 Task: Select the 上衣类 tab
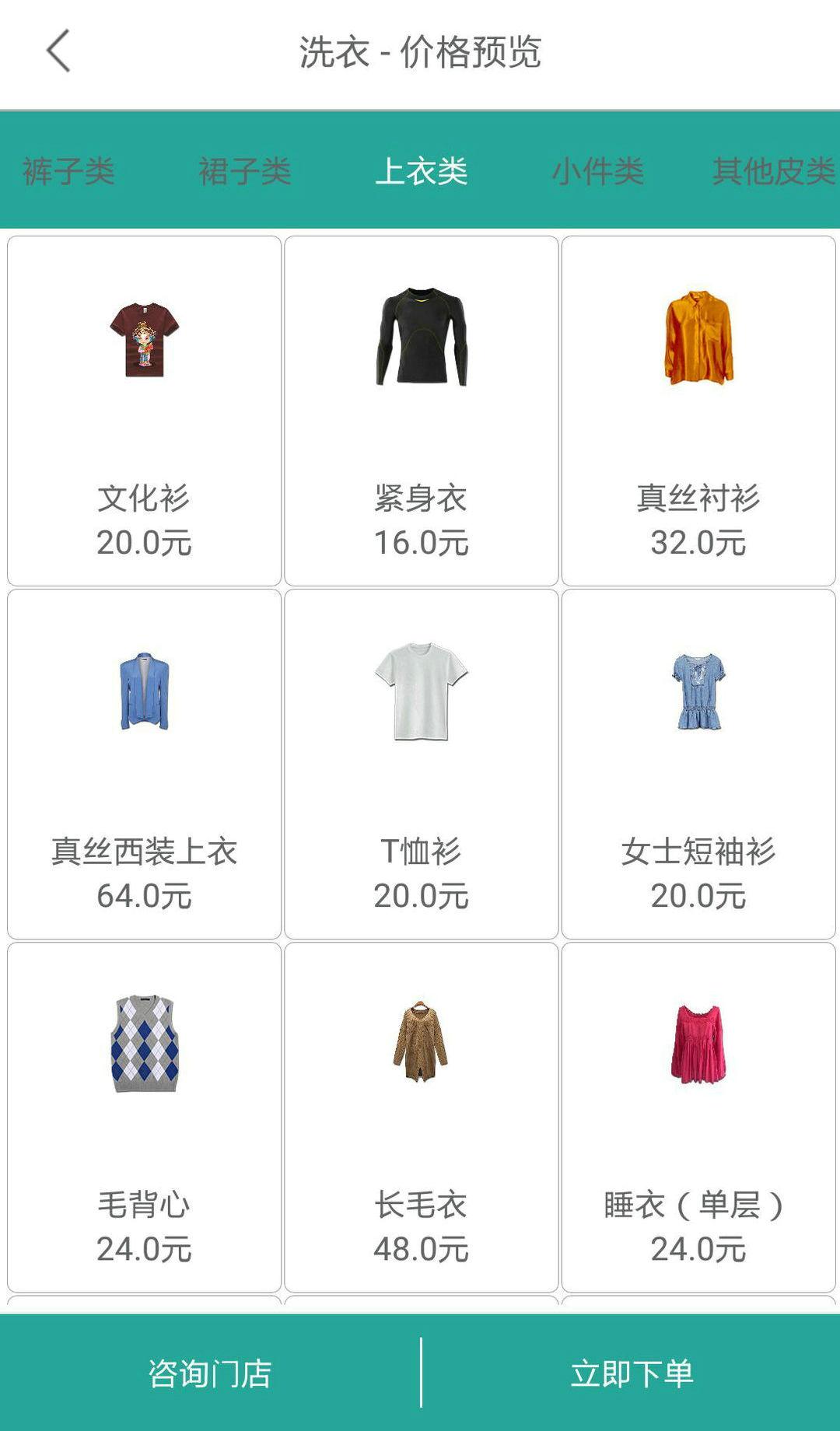point(420,173)
